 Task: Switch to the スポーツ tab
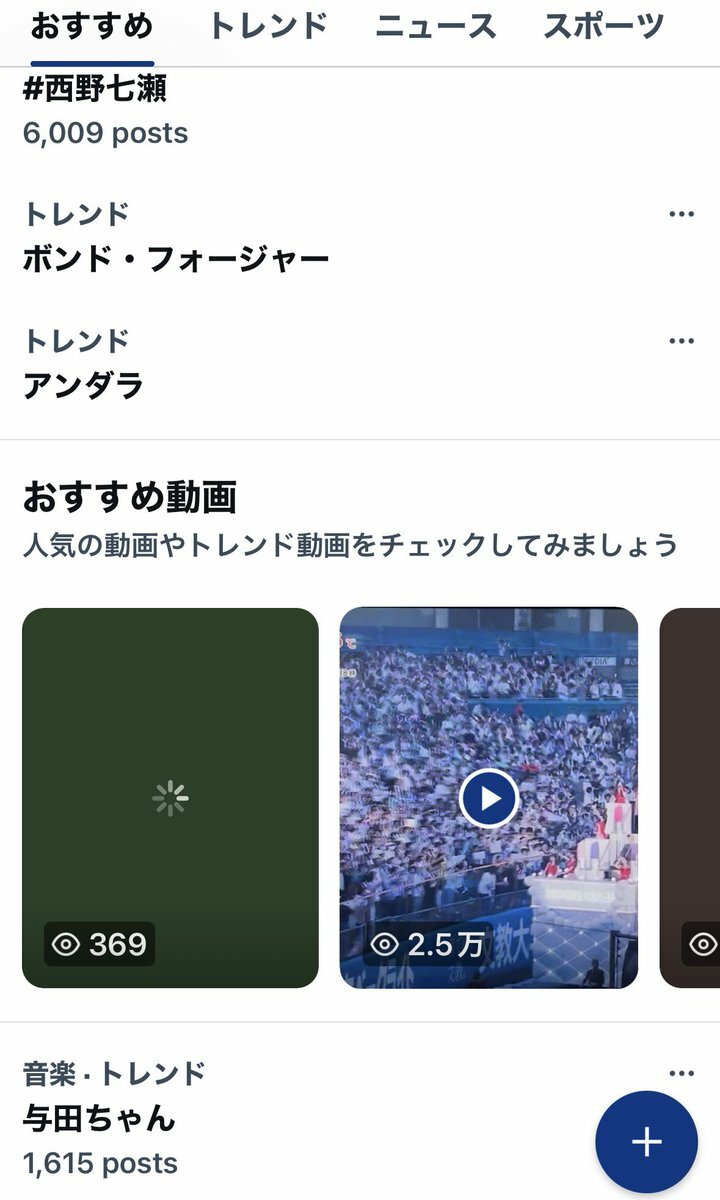[x=604, y=27]
